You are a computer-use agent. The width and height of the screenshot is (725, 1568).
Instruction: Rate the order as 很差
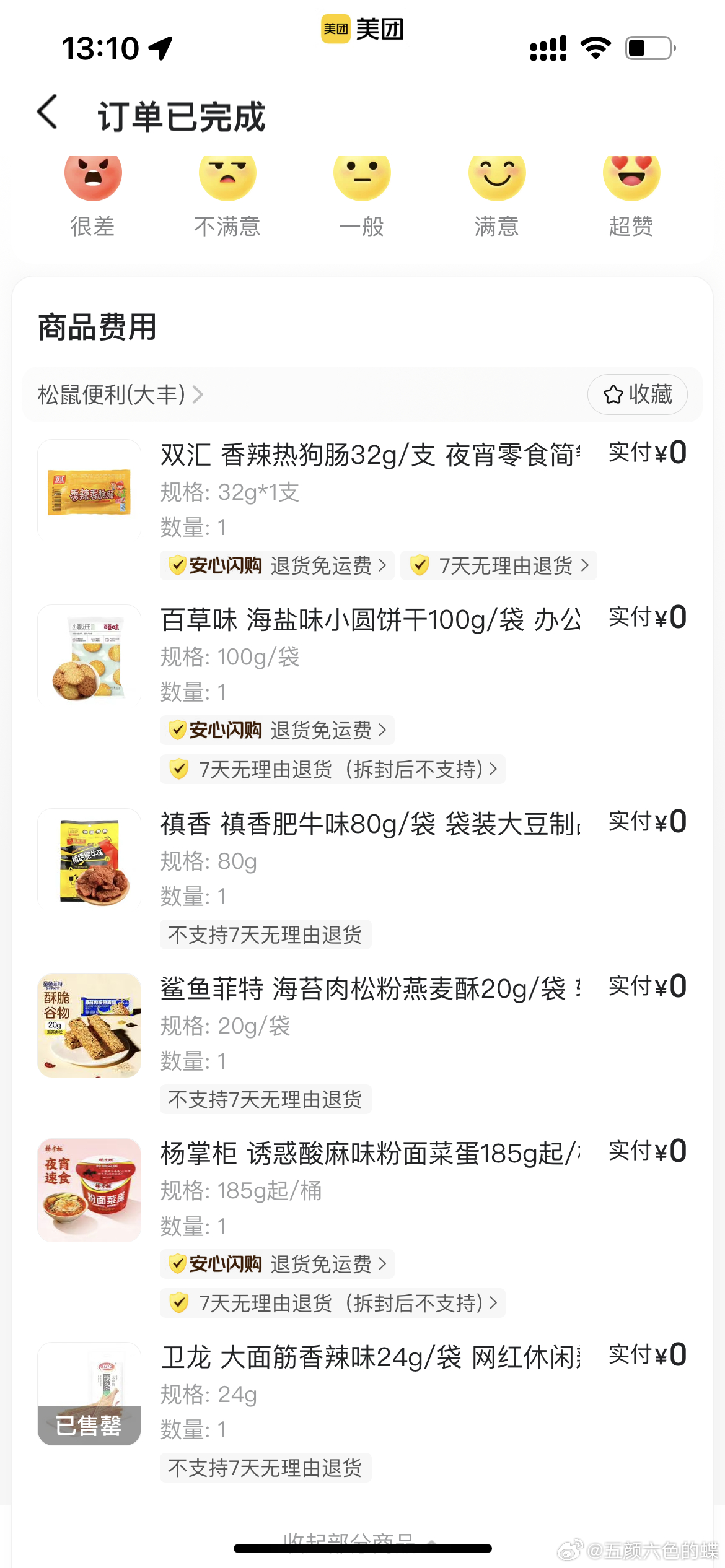[93, 177]
